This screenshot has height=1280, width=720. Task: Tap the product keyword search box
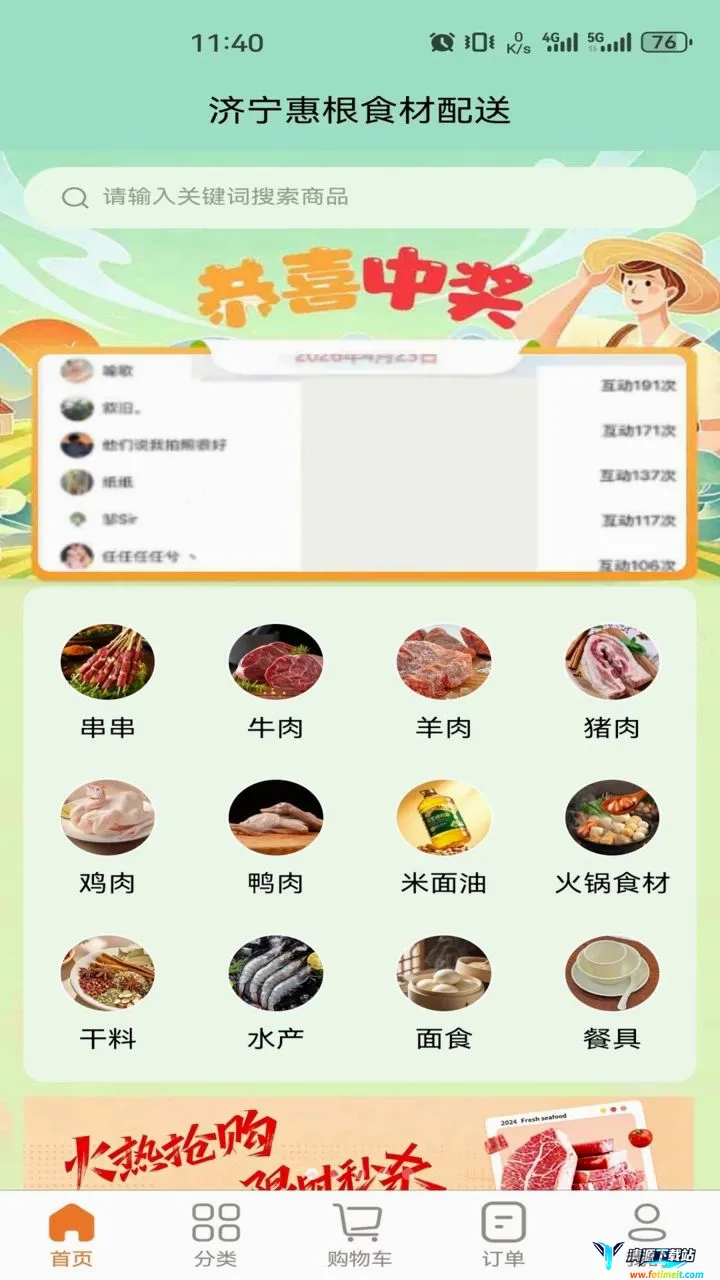pos(360,197)
